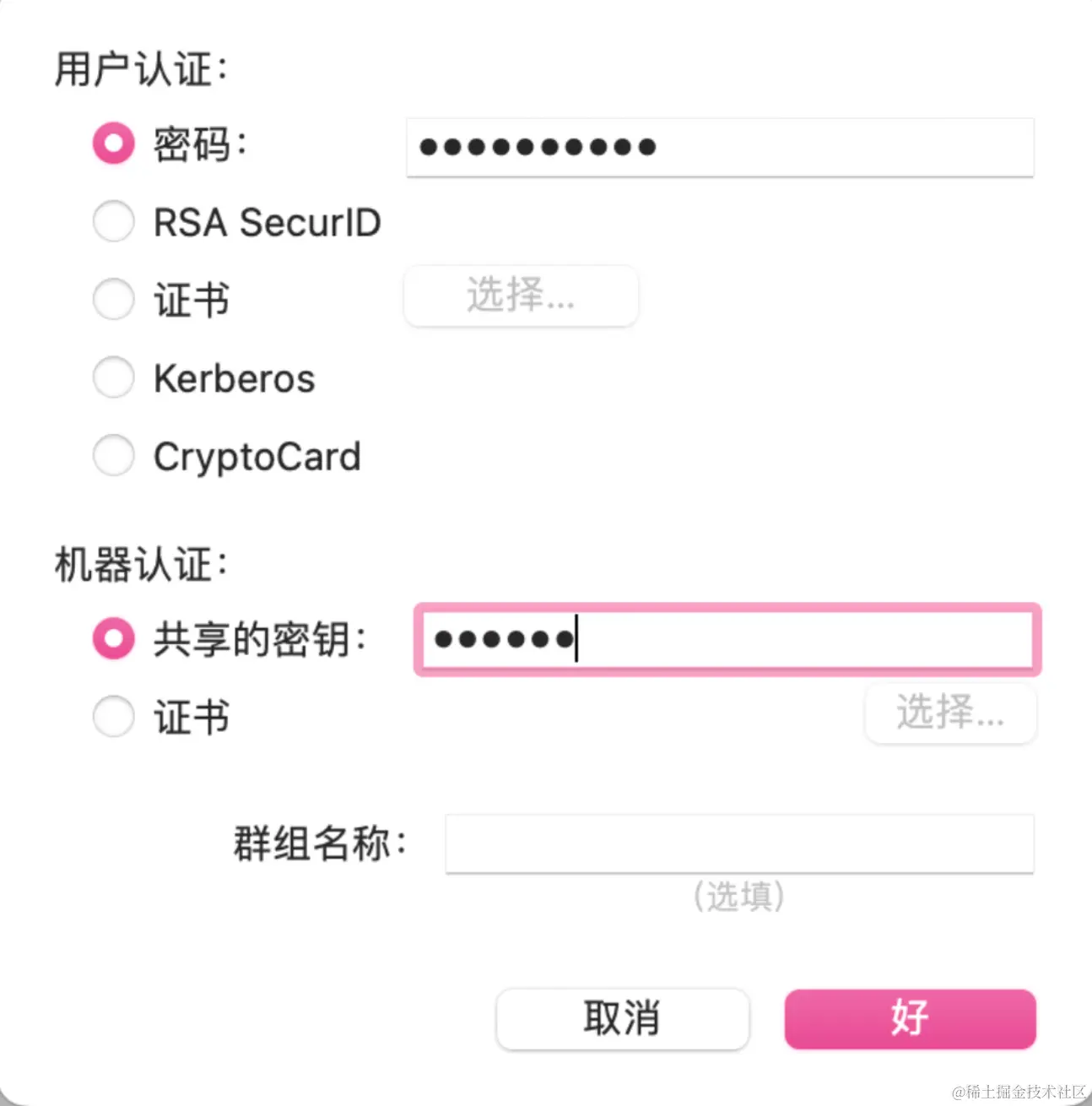Viewport: 1092px width, 1106px height.
Task: Choose Kerberos authentication
Action: click(x=113, y=377)
